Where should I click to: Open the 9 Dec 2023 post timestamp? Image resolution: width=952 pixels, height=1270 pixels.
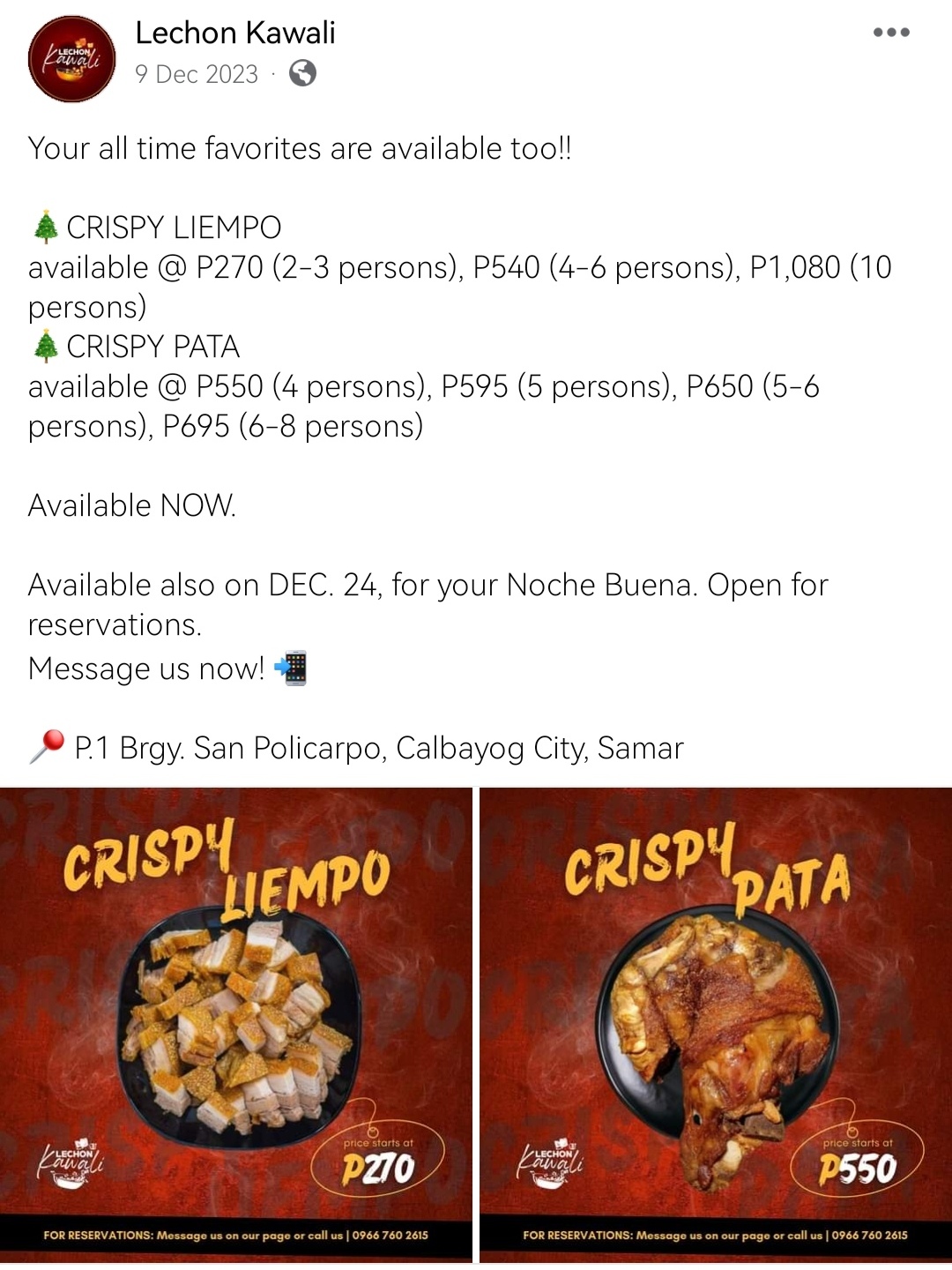click(197, 74)
